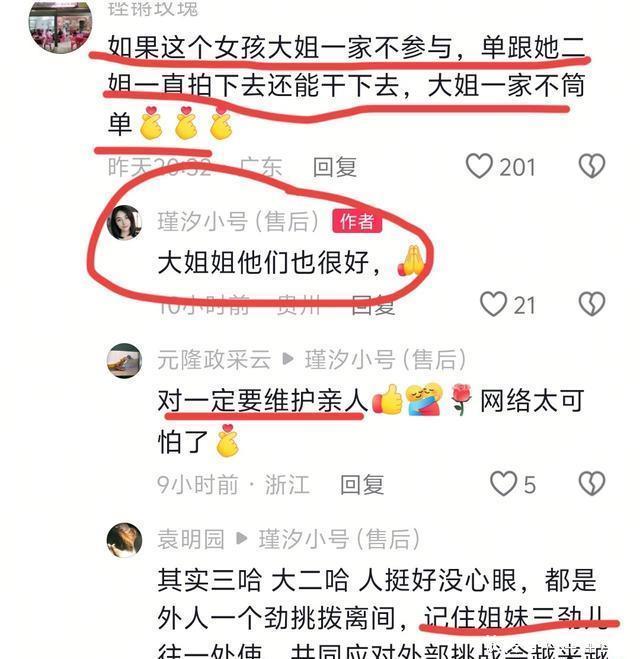Image resolution: width=640 pixels, height=659 pixels.
Task: Open the 瑾汐小号 (售后) author avatar
Action: (x=124, y=222)
